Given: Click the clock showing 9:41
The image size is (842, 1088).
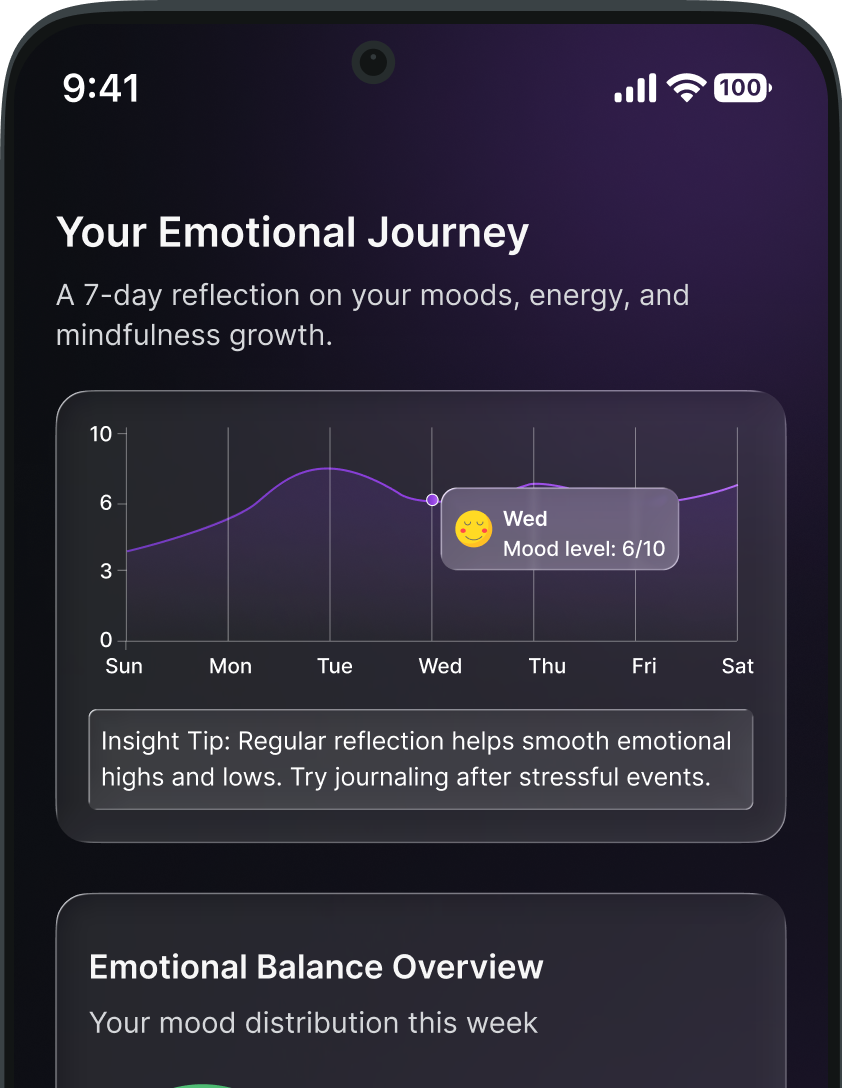Looking at the screenshot, I should pyautogui.click(x=101, y=89).
